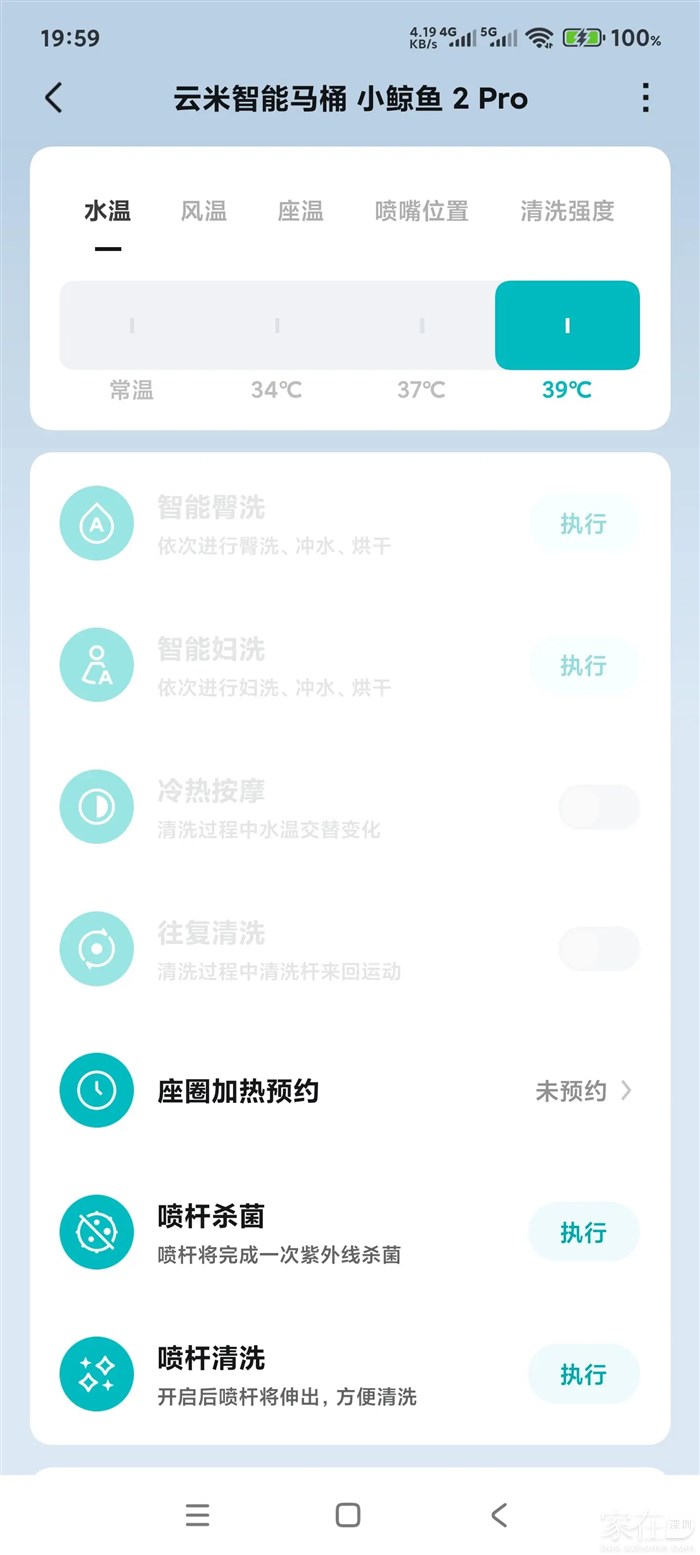Set water temperature to 34℃
The width and height of the screenshot is (700, 1555).
click(277, 326)
